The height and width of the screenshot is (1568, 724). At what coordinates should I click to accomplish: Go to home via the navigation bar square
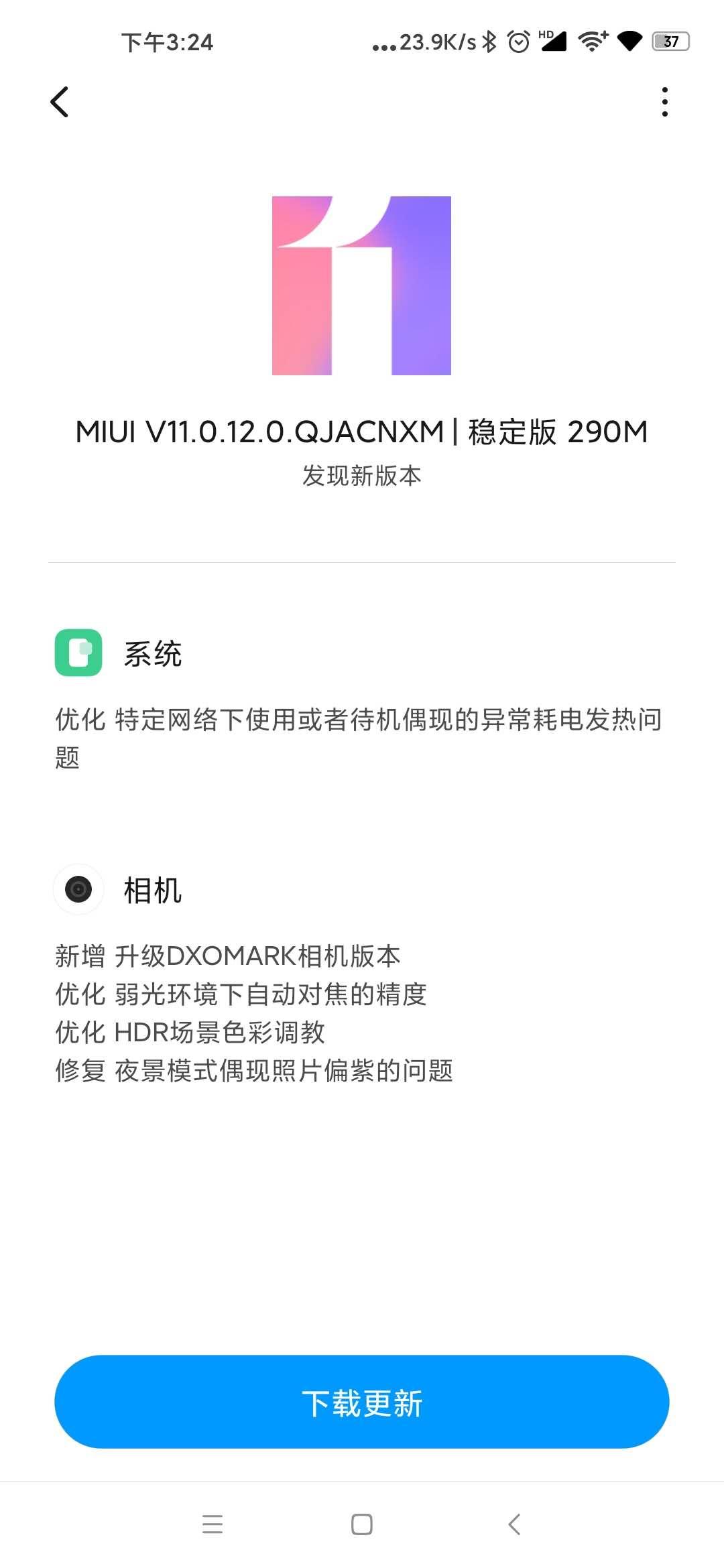(362, 1524)
